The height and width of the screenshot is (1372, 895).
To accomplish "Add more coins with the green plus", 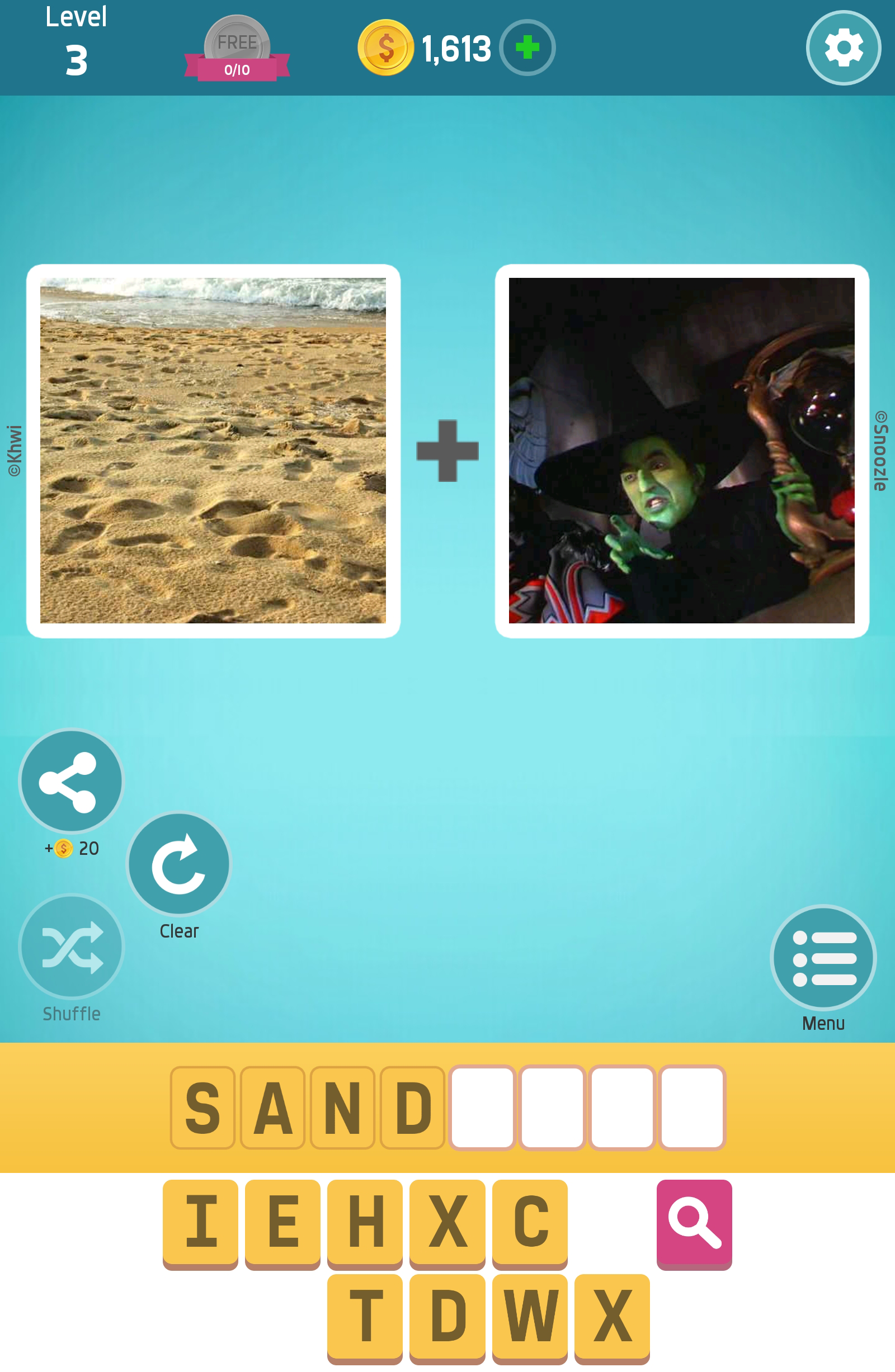I will pyautogui.click(x=526, y=48).
